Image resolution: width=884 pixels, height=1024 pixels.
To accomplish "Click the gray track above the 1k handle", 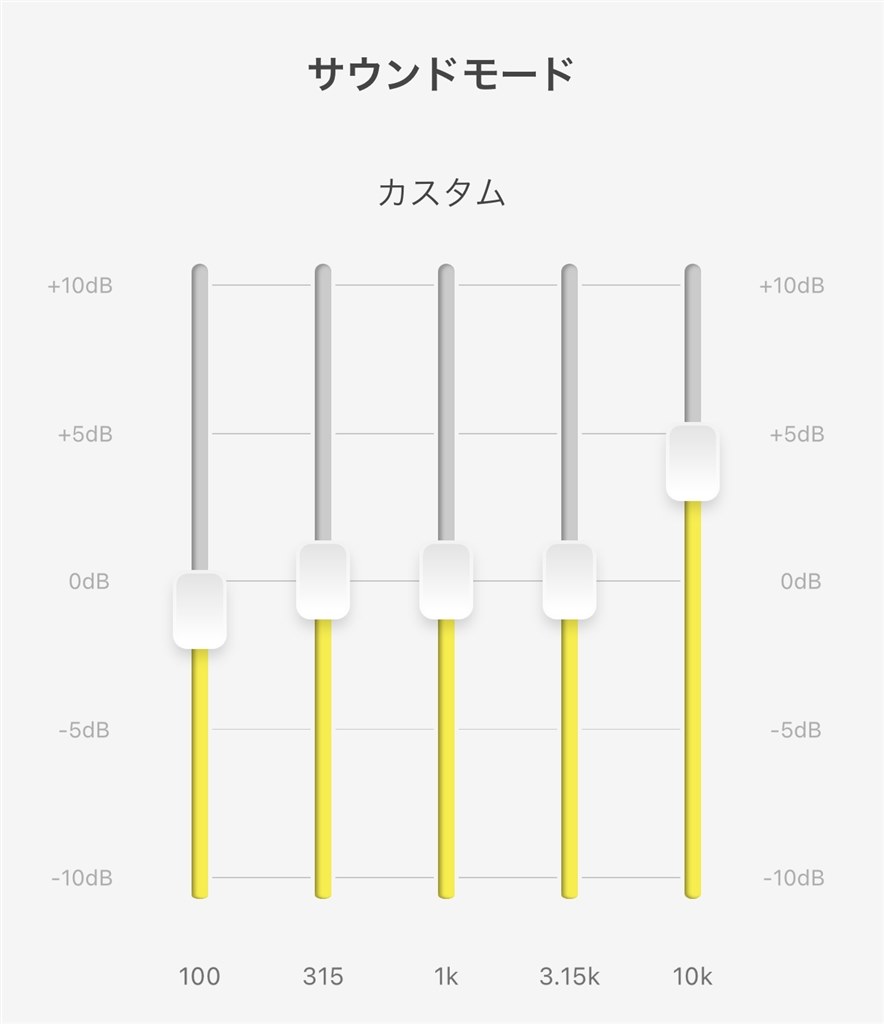I will point(444,400).
